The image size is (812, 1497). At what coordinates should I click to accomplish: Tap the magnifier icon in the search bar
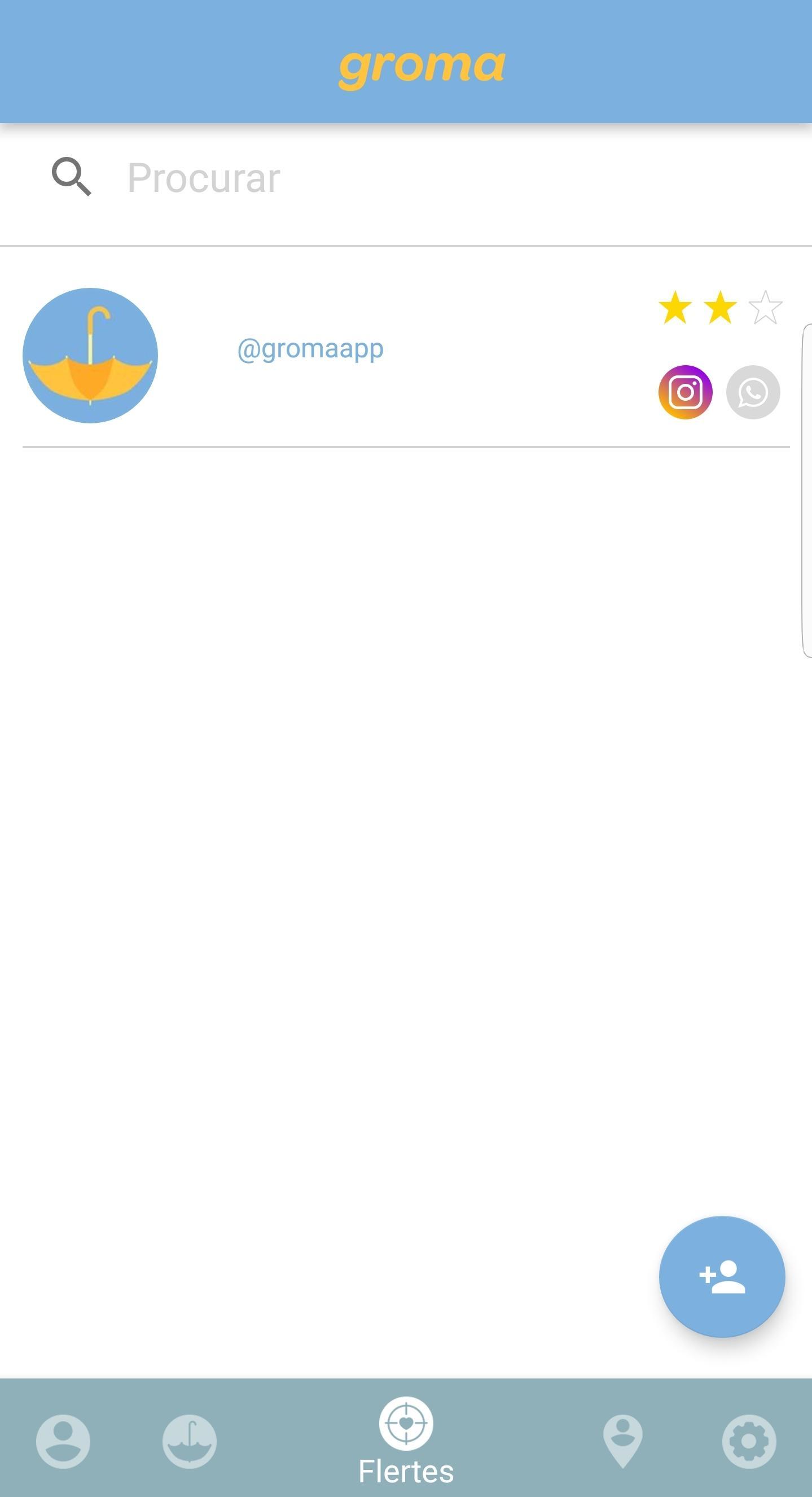[71, 176]
